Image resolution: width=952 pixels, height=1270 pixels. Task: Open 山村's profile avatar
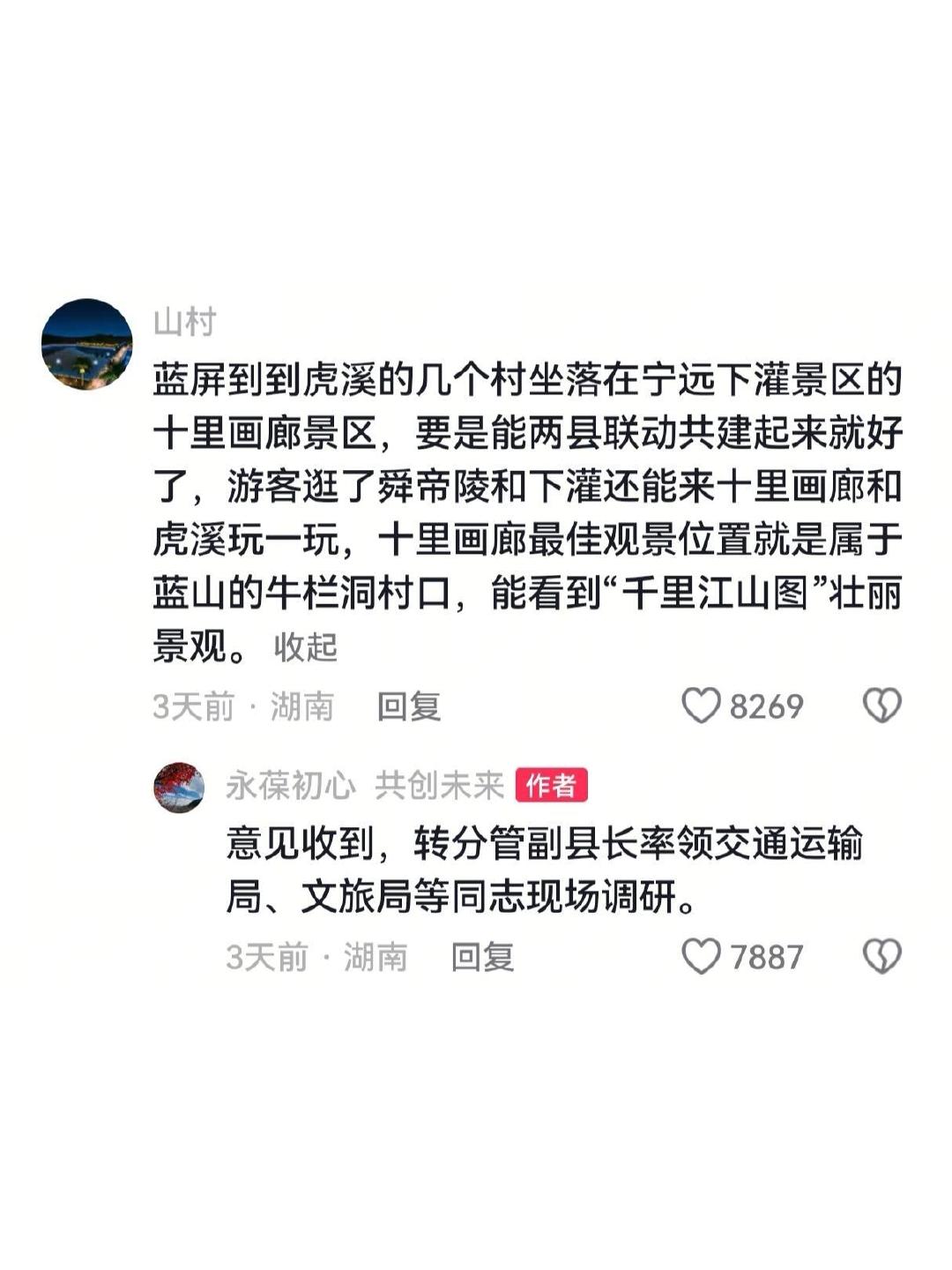click(x=87, y=344)
